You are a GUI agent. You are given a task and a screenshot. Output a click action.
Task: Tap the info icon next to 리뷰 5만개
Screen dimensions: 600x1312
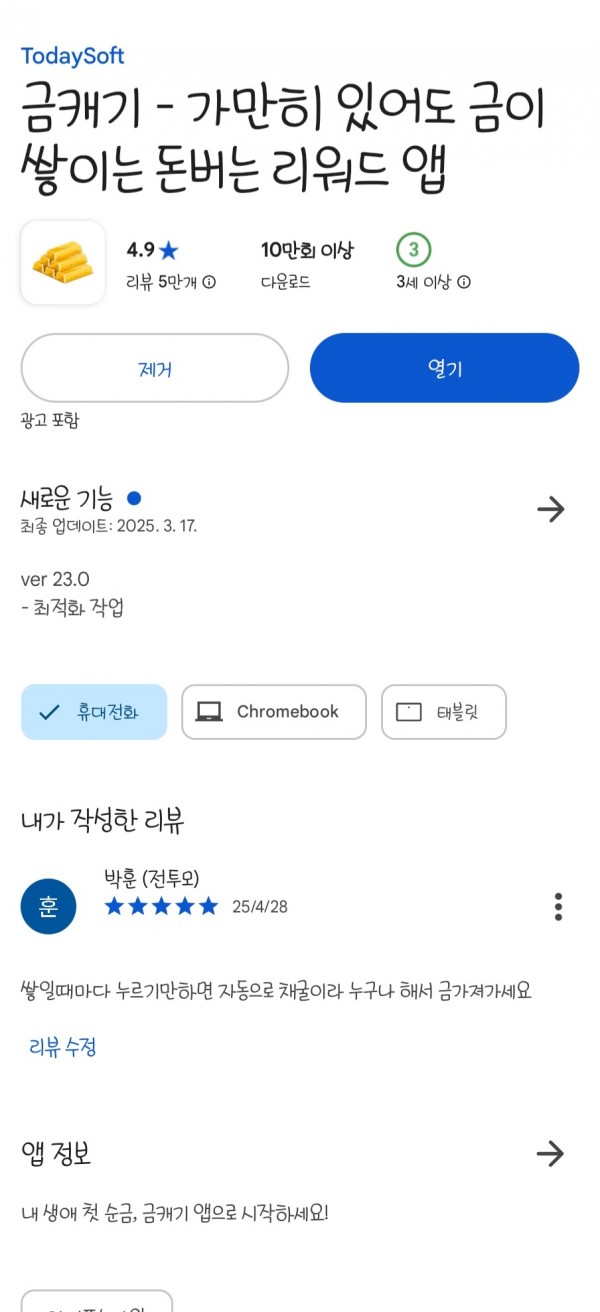click(x=209, y=282)
